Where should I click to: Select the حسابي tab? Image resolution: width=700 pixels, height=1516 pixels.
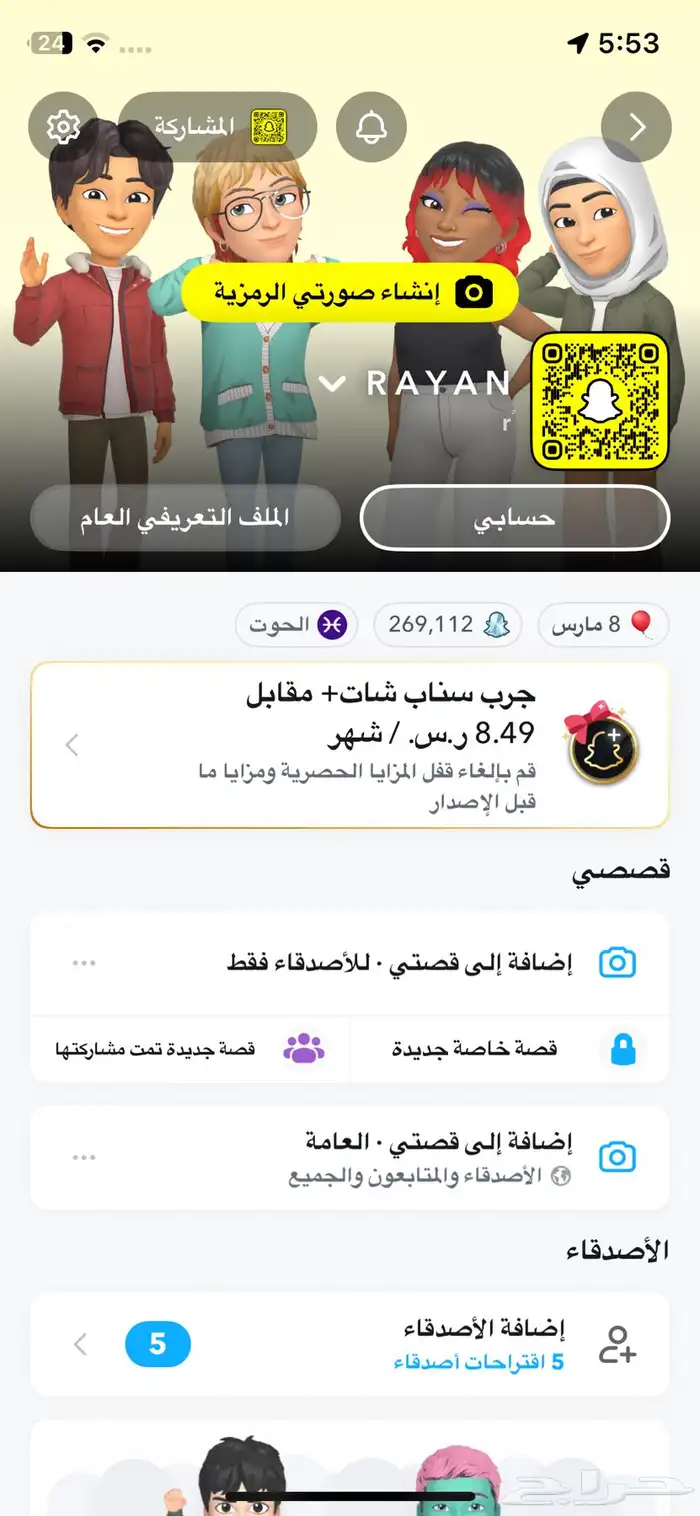(514, 518)
